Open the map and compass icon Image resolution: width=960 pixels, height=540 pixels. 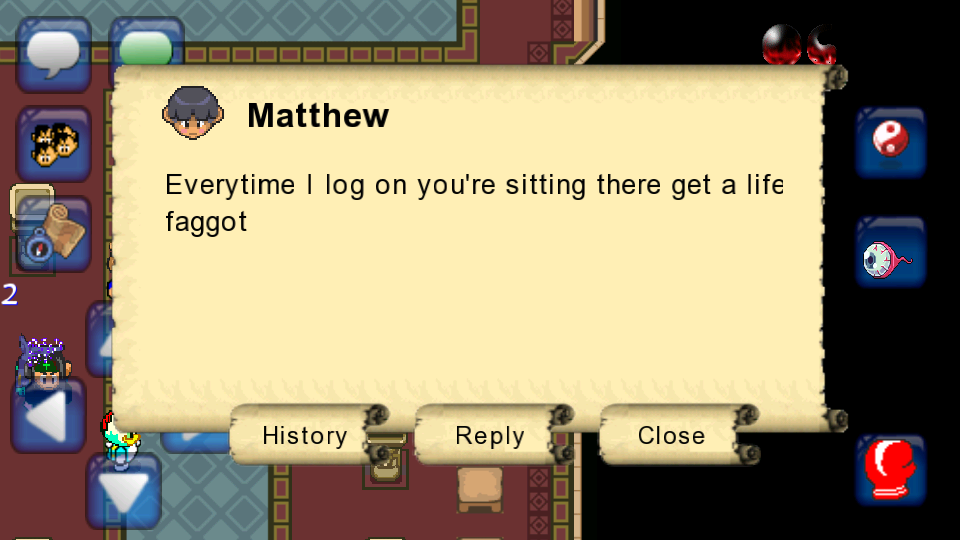[52, 232]
